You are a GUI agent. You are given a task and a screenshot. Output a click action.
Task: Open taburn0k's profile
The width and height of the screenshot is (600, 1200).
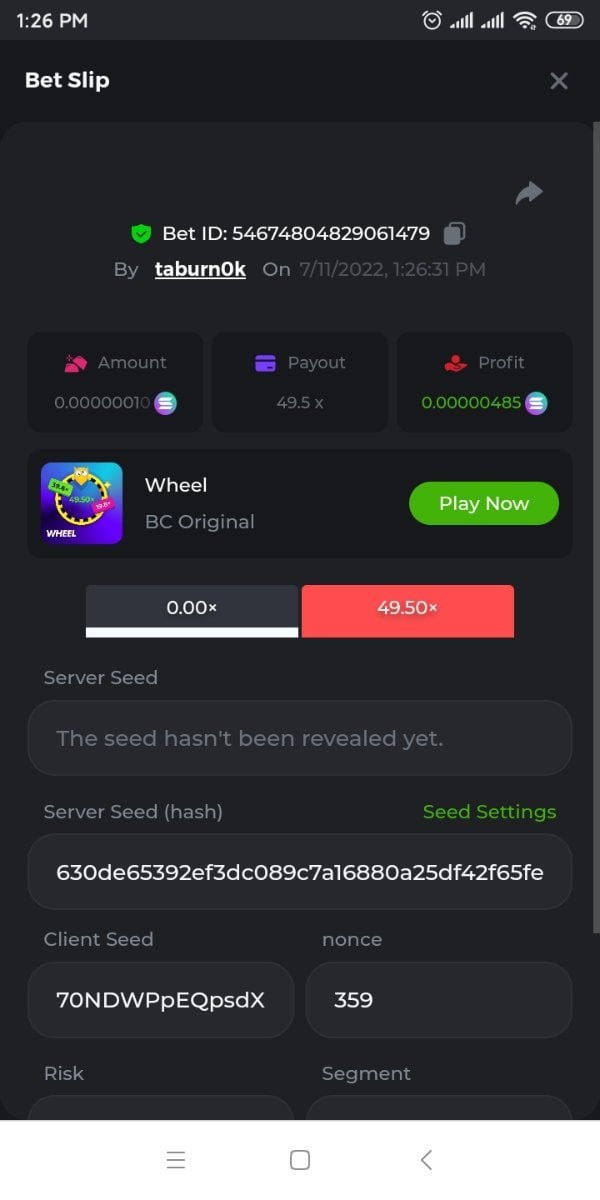pyautogui.click(x=200, y=269)
